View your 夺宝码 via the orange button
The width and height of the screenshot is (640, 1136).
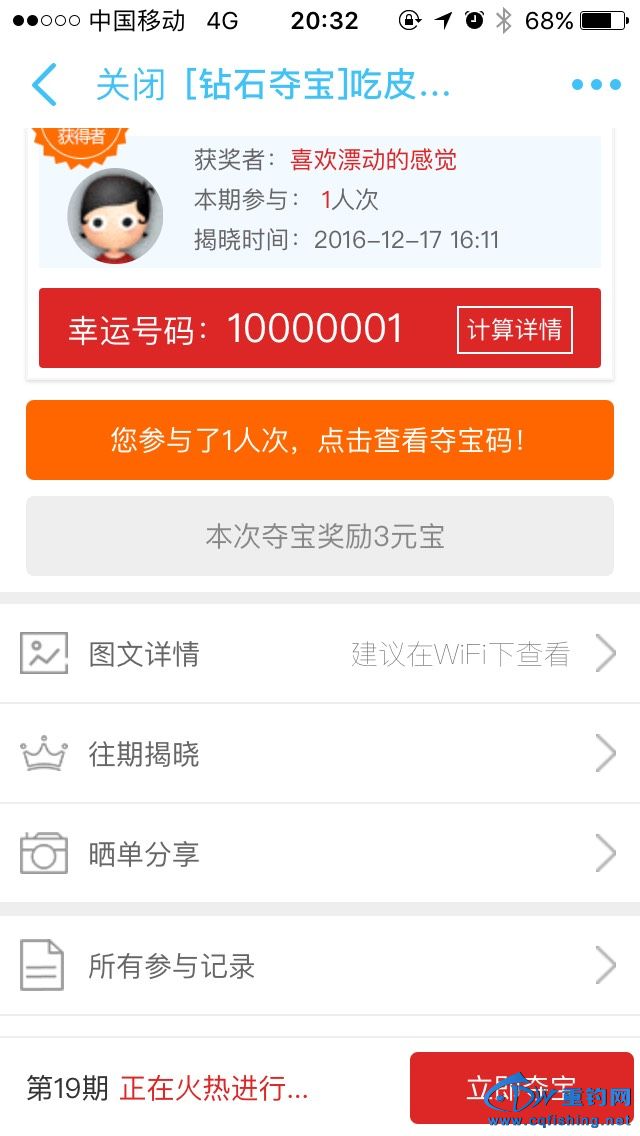320,440
